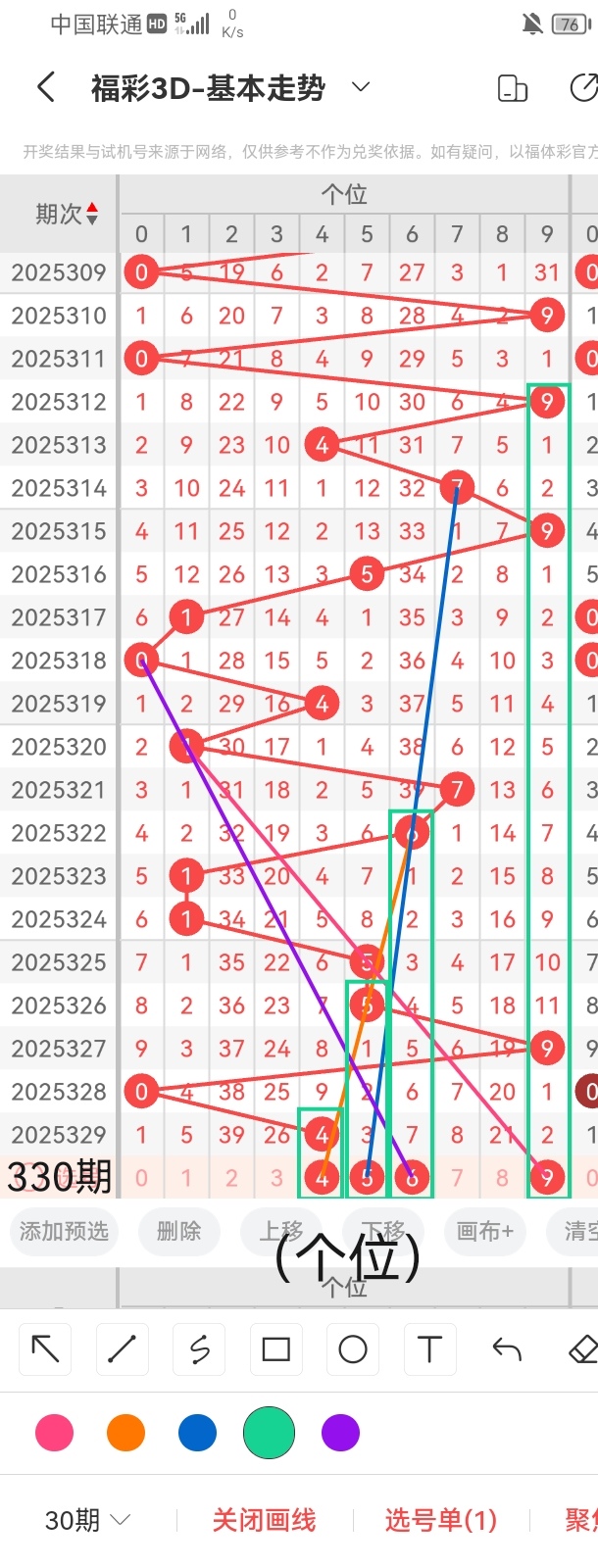Select the curved line tool
The image size is (598, 1568).
point(199,1349)
